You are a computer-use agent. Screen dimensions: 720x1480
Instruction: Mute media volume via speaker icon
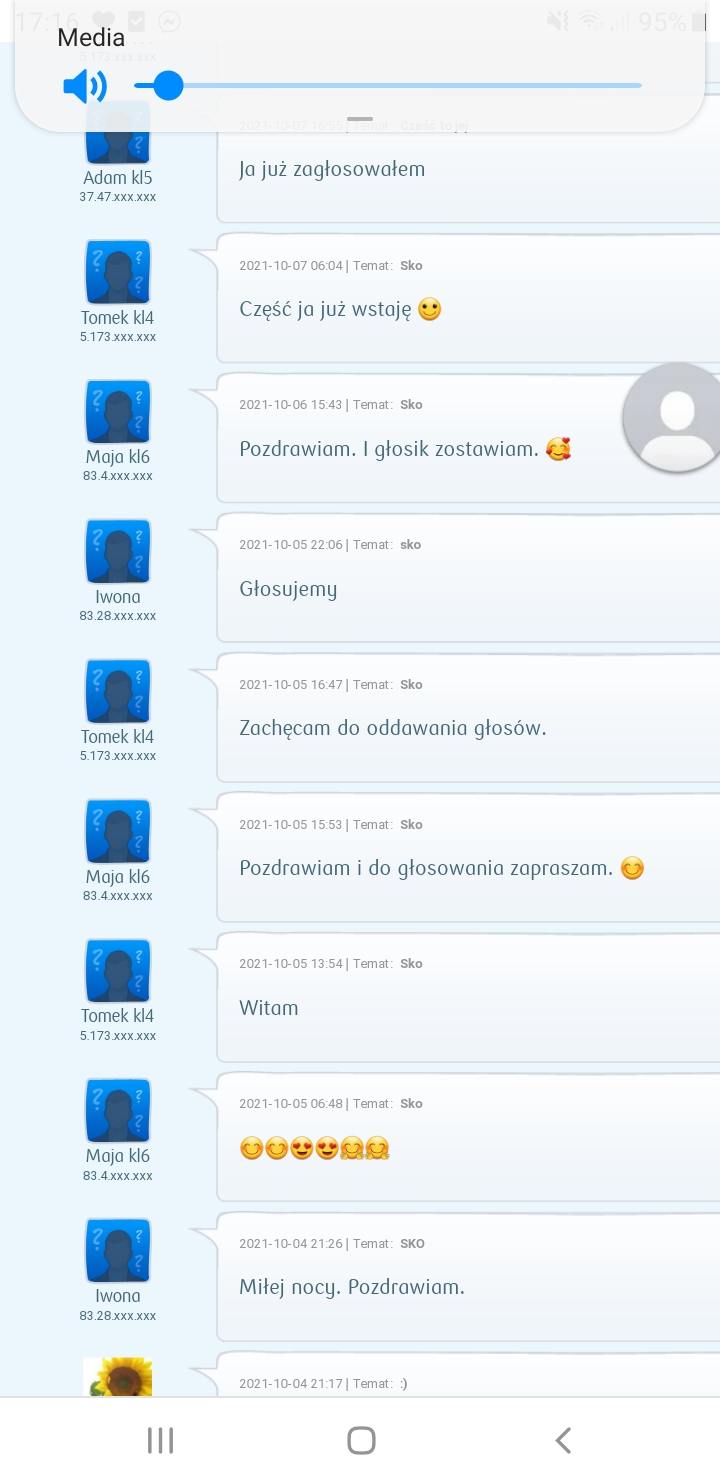point(85,87)
